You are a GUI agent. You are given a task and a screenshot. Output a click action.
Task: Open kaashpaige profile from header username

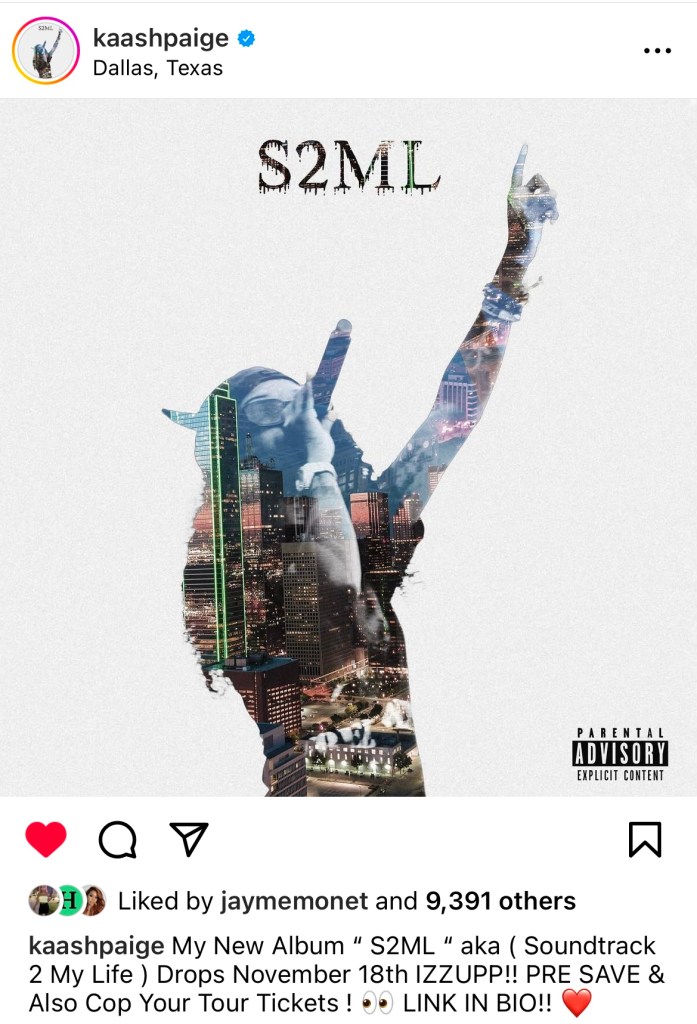161,39
